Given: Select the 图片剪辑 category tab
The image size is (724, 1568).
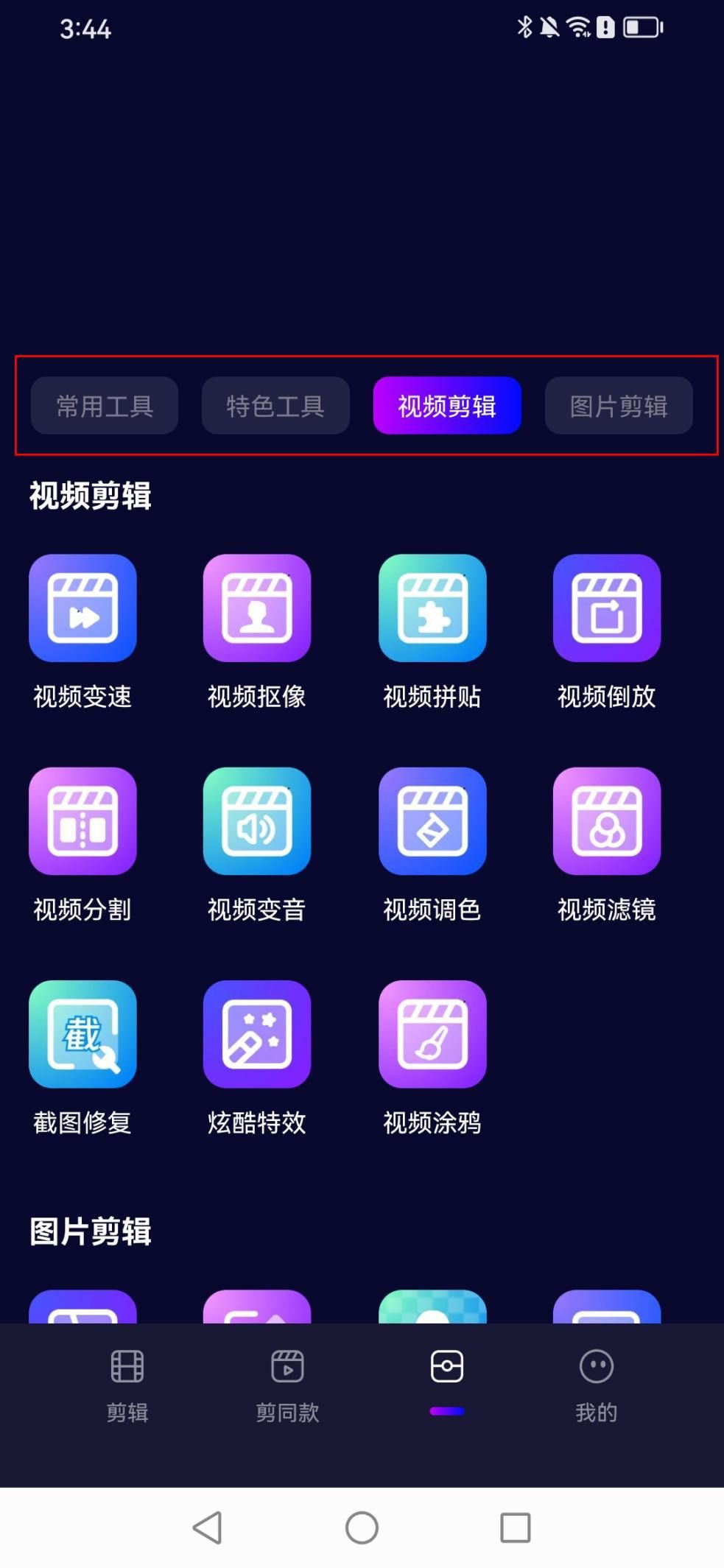Looking at the screenshot, I should coord(618,406).
